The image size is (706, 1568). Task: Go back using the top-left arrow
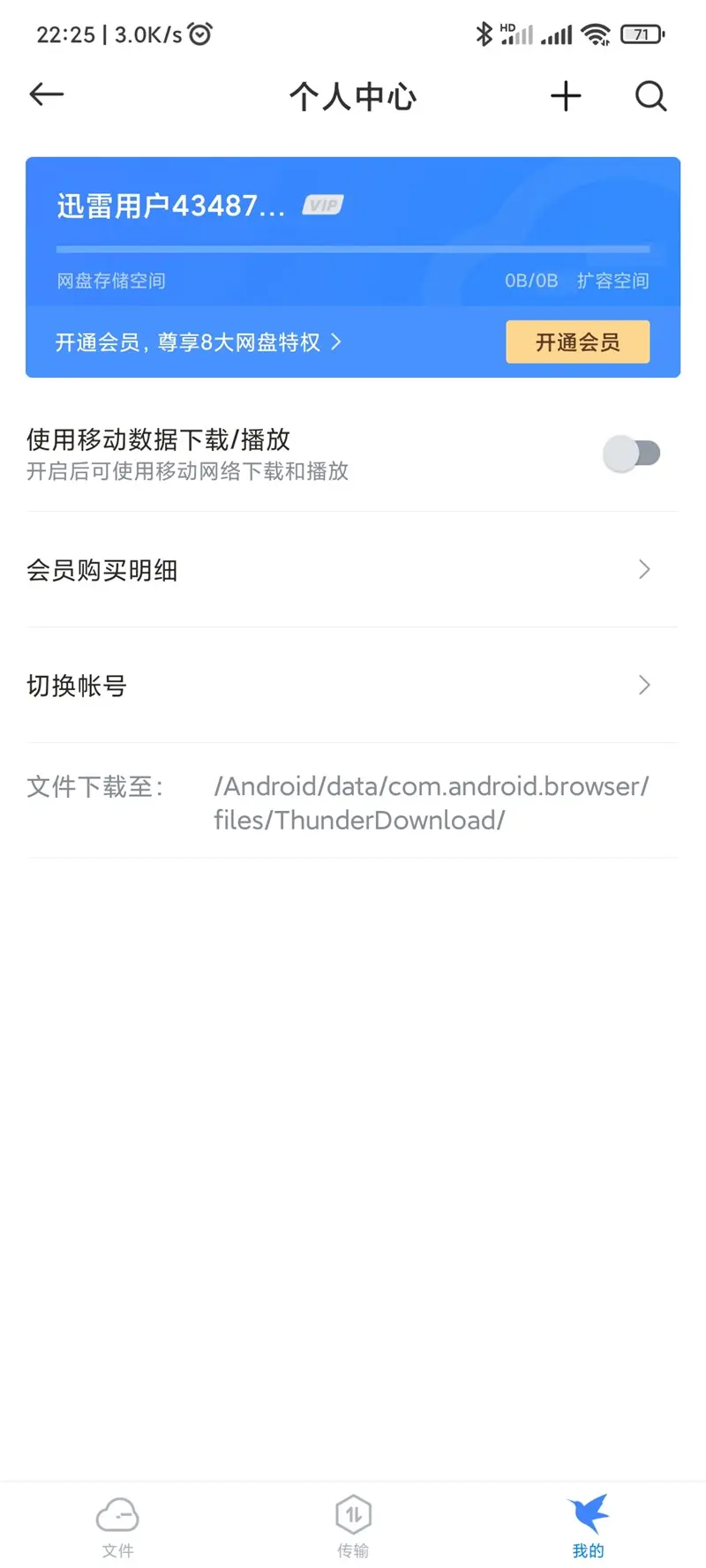47,94
